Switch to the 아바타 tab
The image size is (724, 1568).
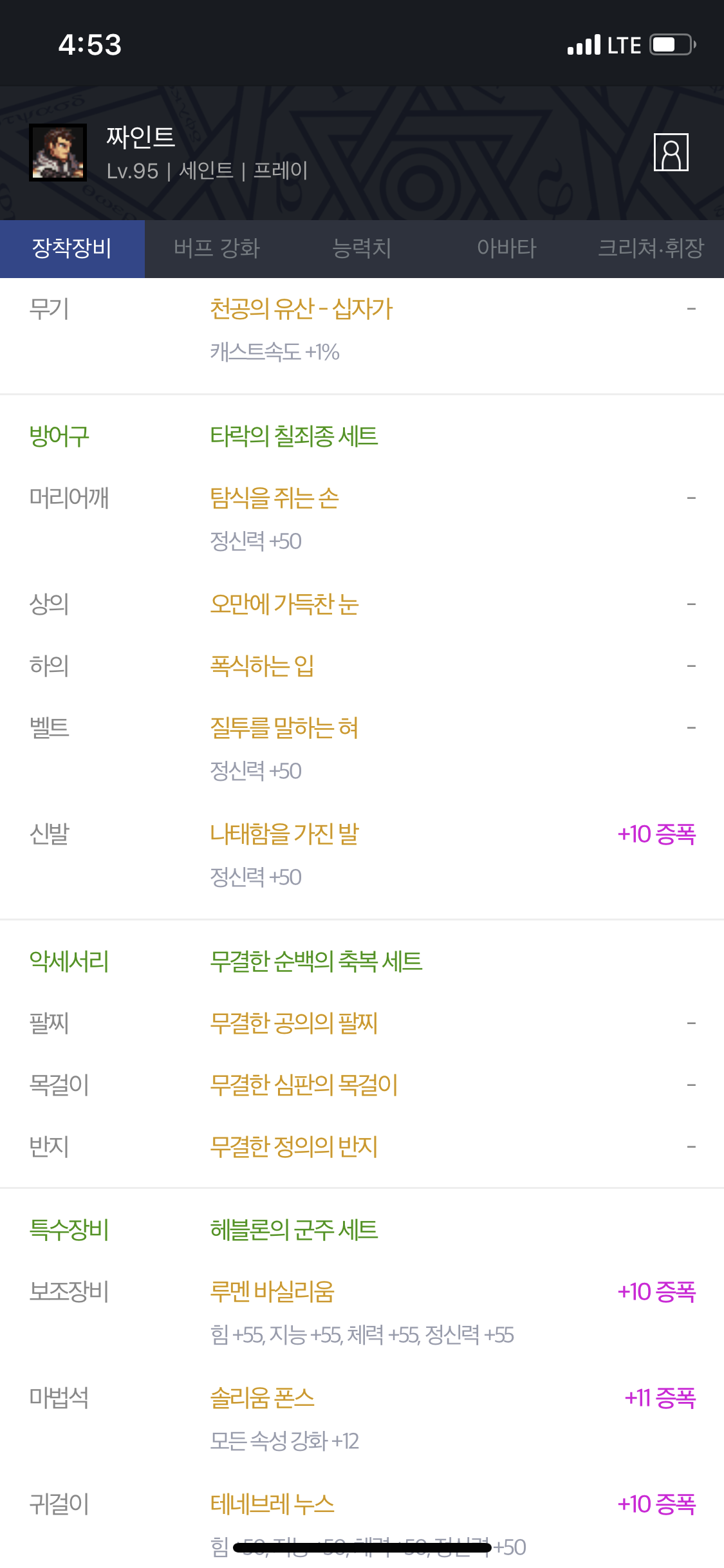[506, 248]
